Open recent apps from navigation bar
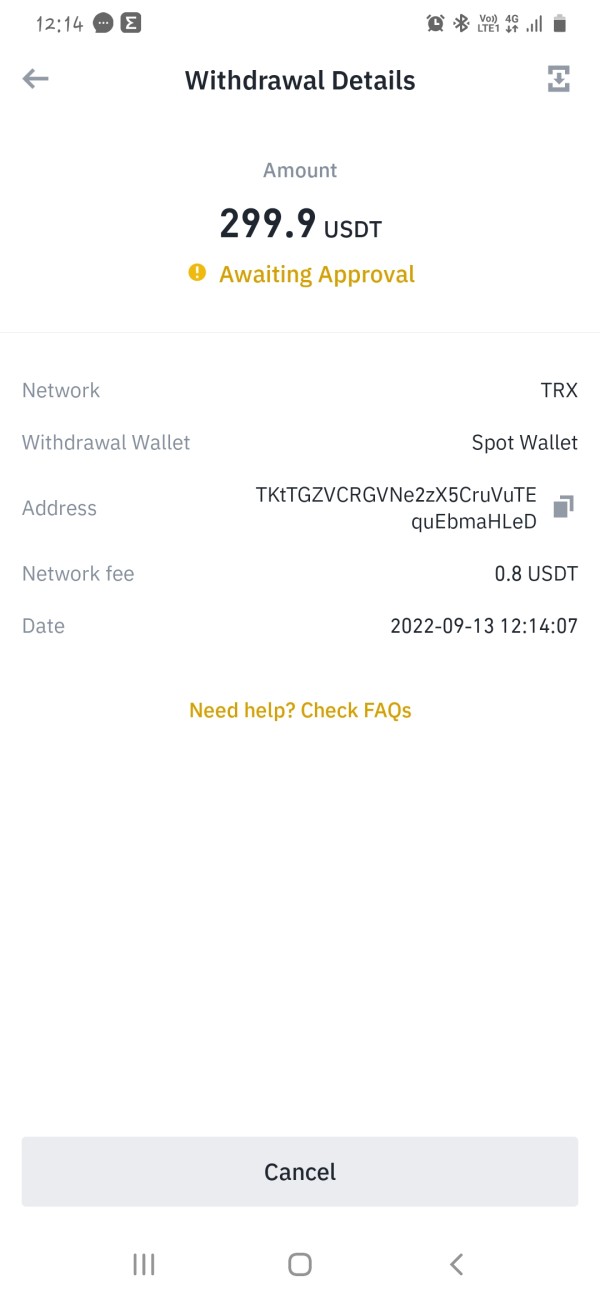This screenshot has height=1300, width=600. click(144, 1265)
